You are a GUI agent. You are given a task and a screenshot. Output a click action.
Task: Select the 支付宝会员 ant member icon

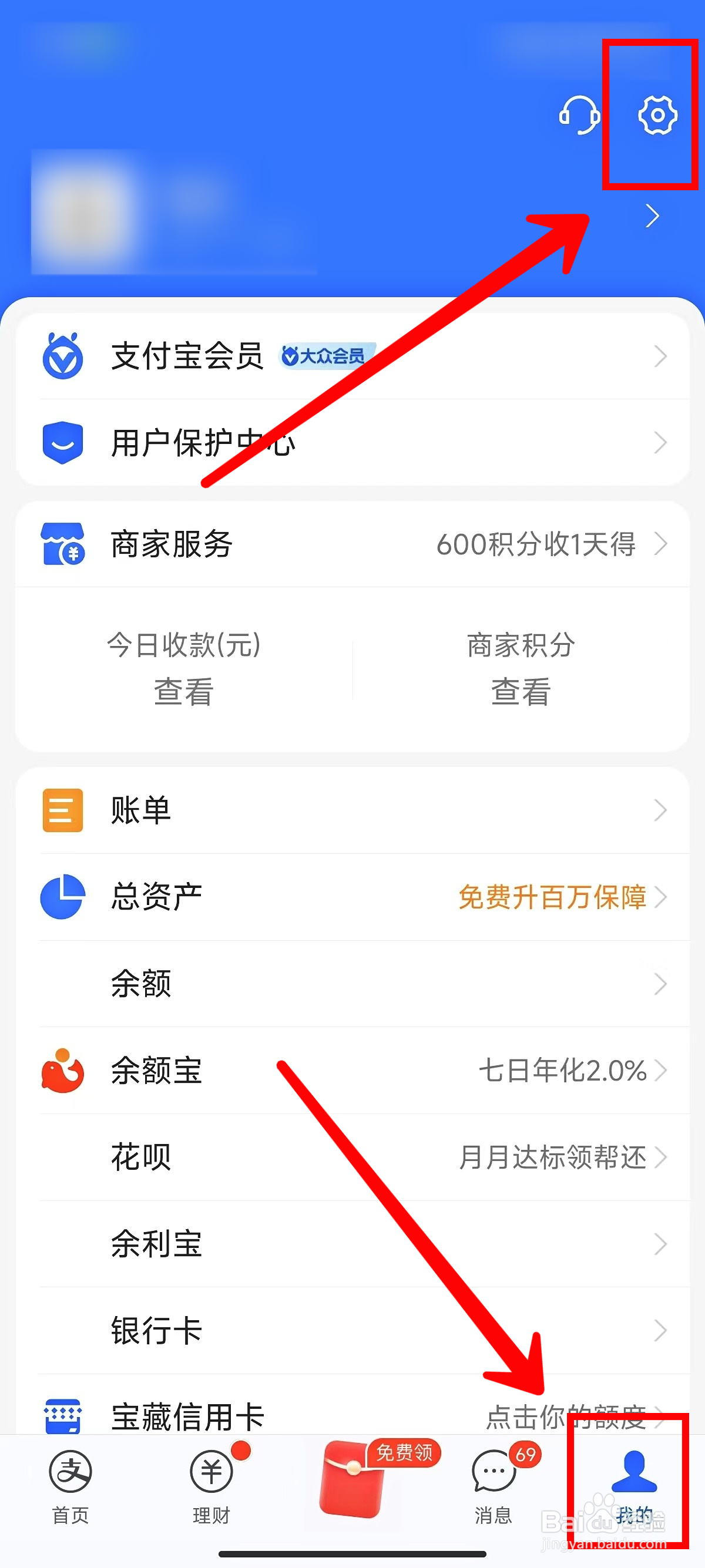tap(63, 356)
